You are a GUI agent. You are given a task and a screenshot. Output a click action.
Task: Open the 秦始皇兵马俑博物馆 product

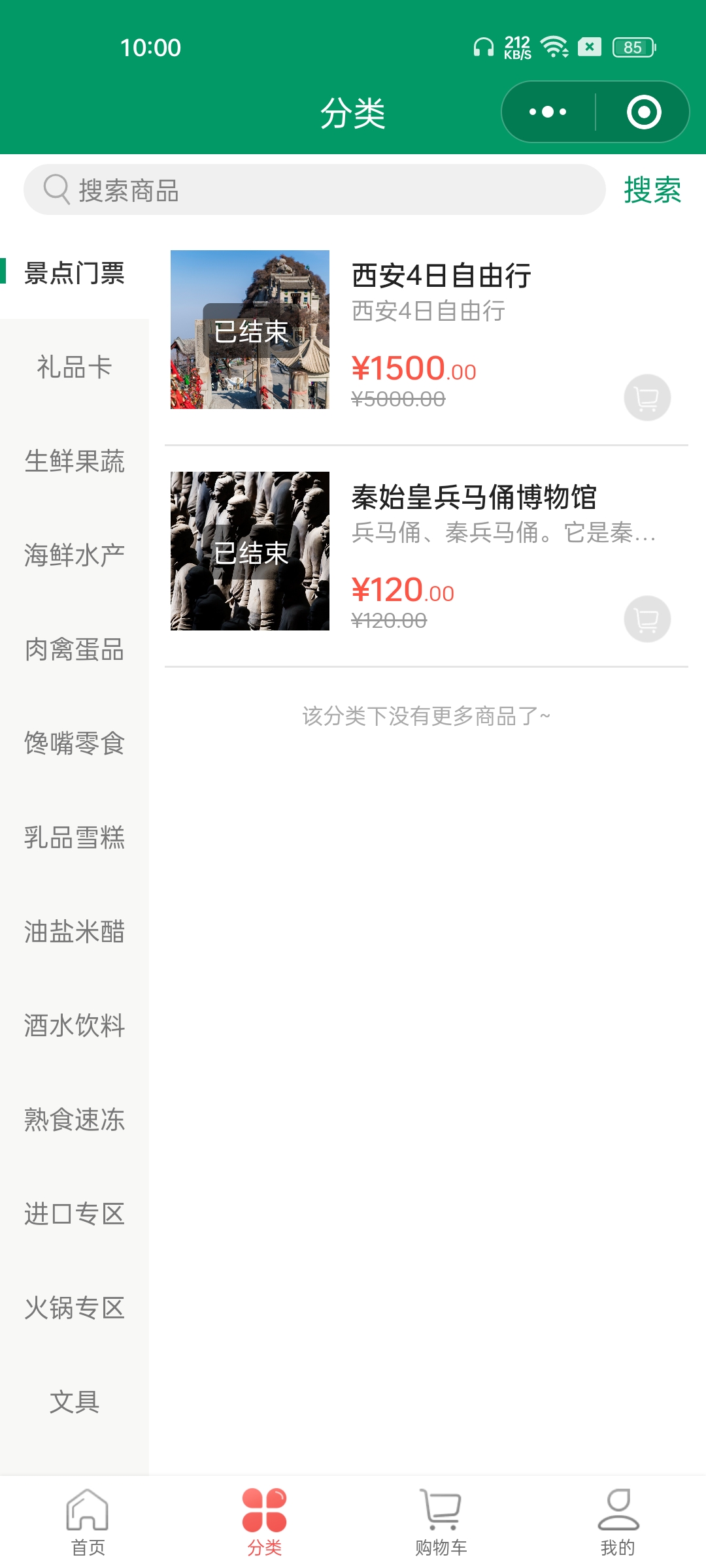474,497
